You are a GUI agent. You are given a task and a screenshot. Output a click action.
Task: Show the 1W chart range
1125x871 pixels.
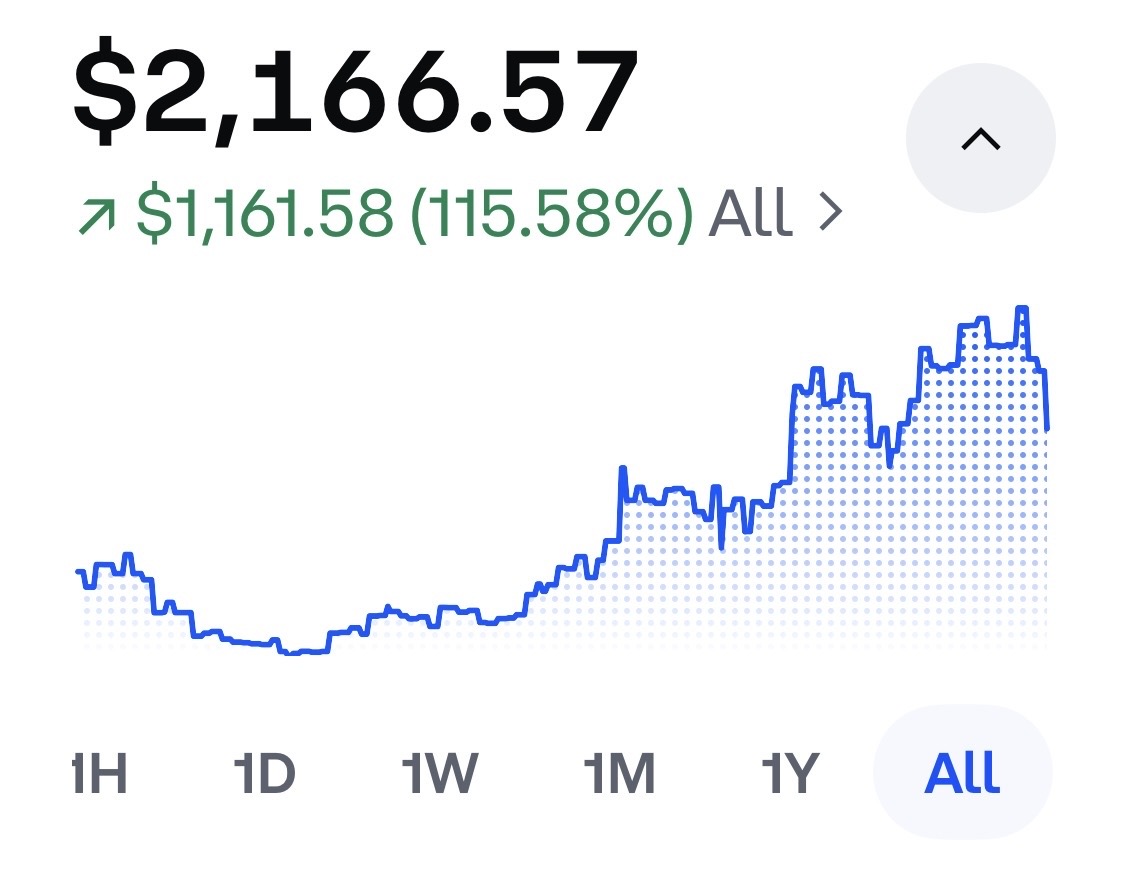(x=440, y=773)
